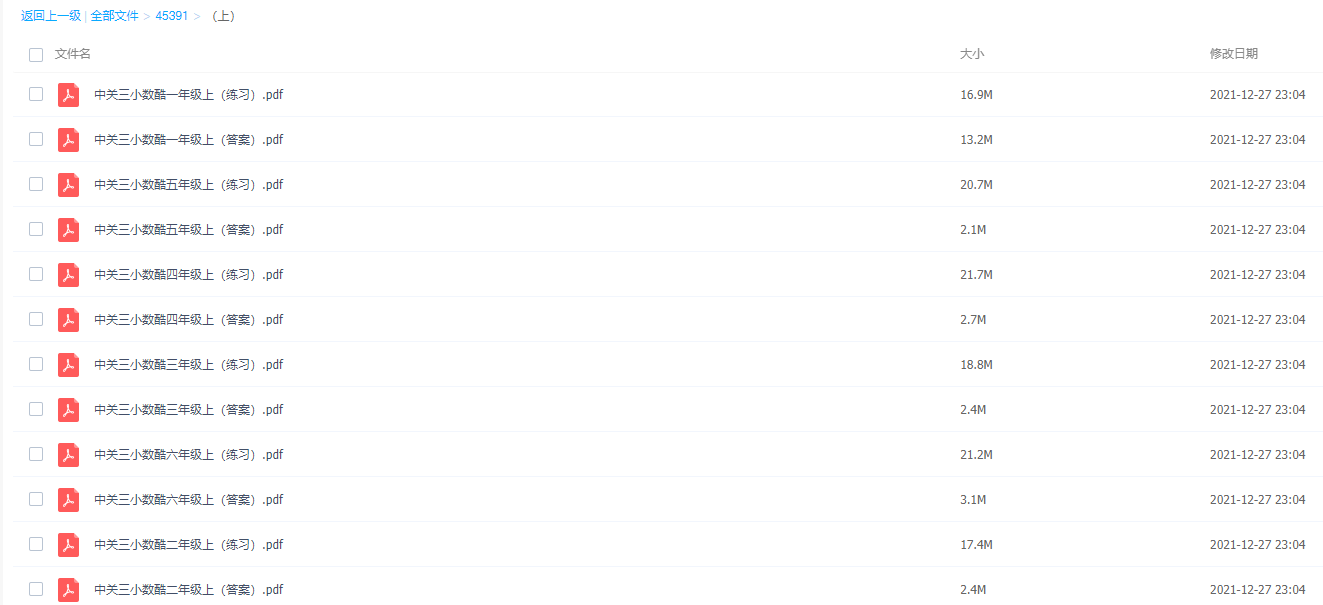Sort files by 修改日期 column header

click(1233, 54)
